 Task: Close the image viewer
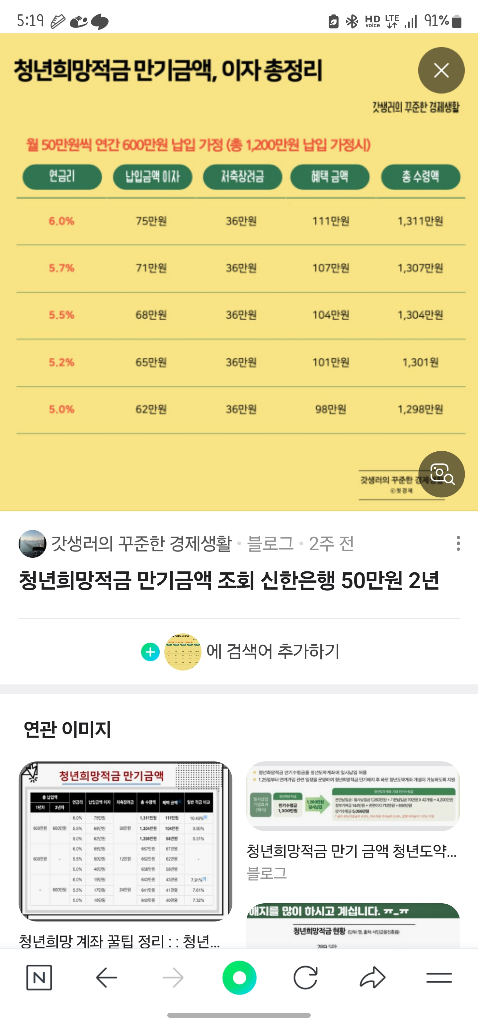point(441,70)
